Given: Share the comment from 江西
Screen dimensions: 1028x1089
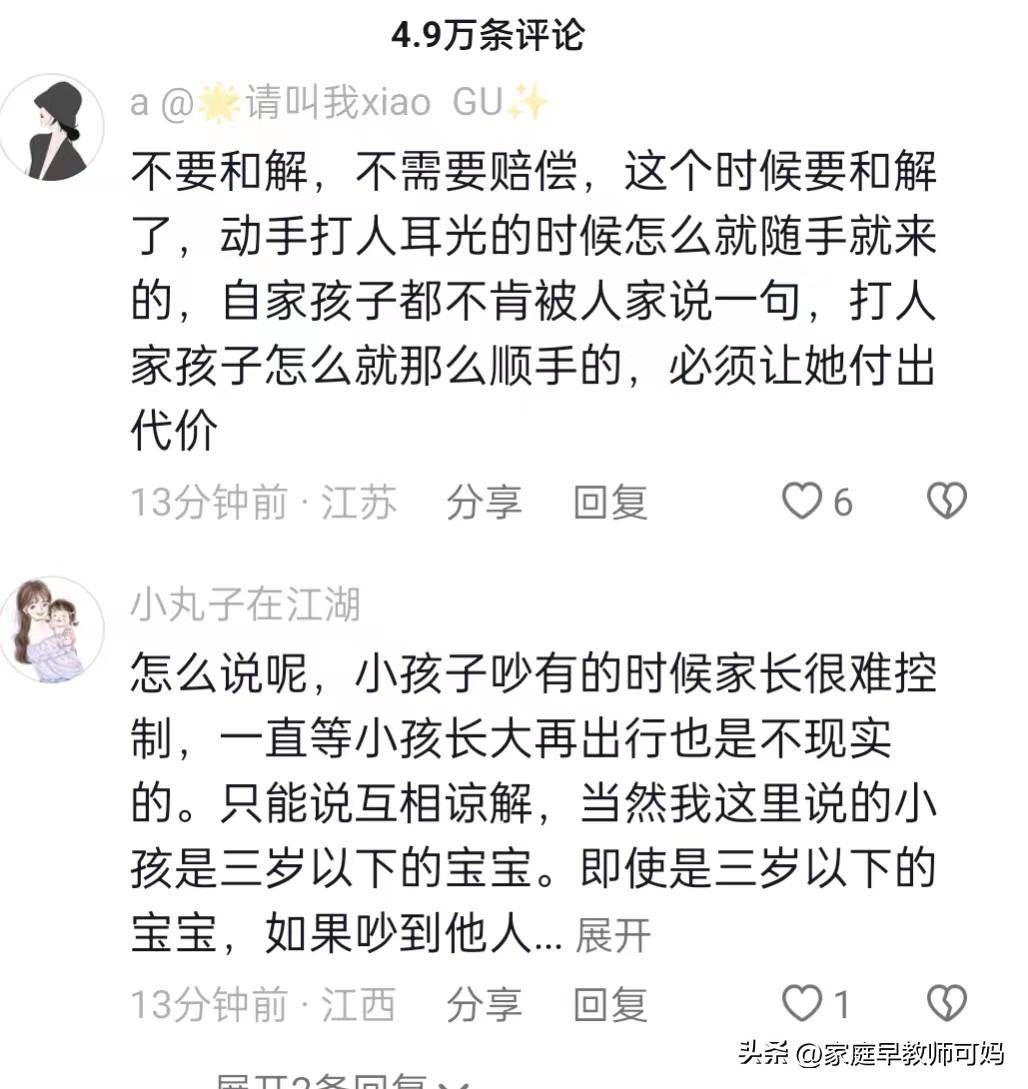Looking at the screenshot, I should (x=484, y=1004).
